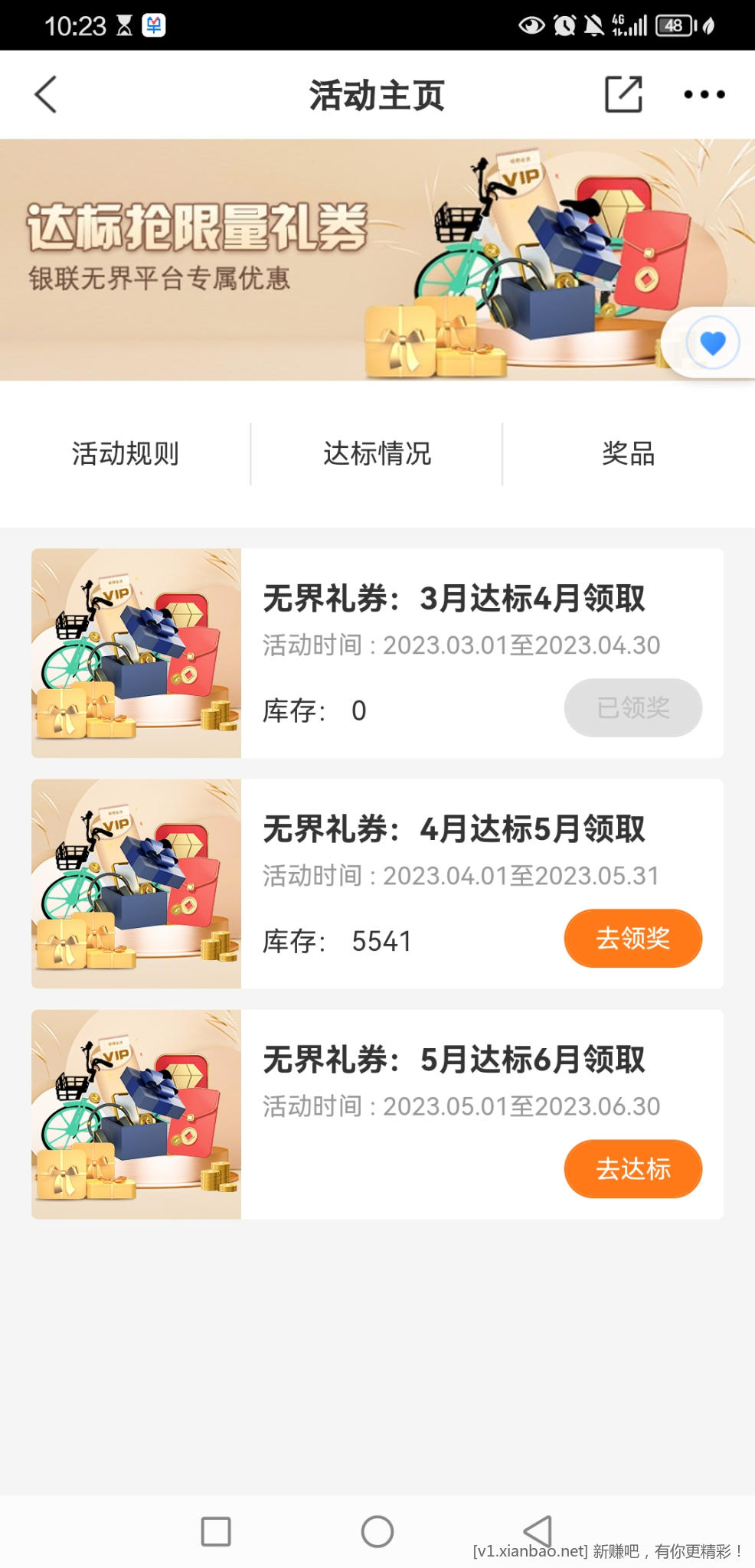Select the 奖品 tab
This screenshot has height=1568, width=755.
(x=628, y=453)
